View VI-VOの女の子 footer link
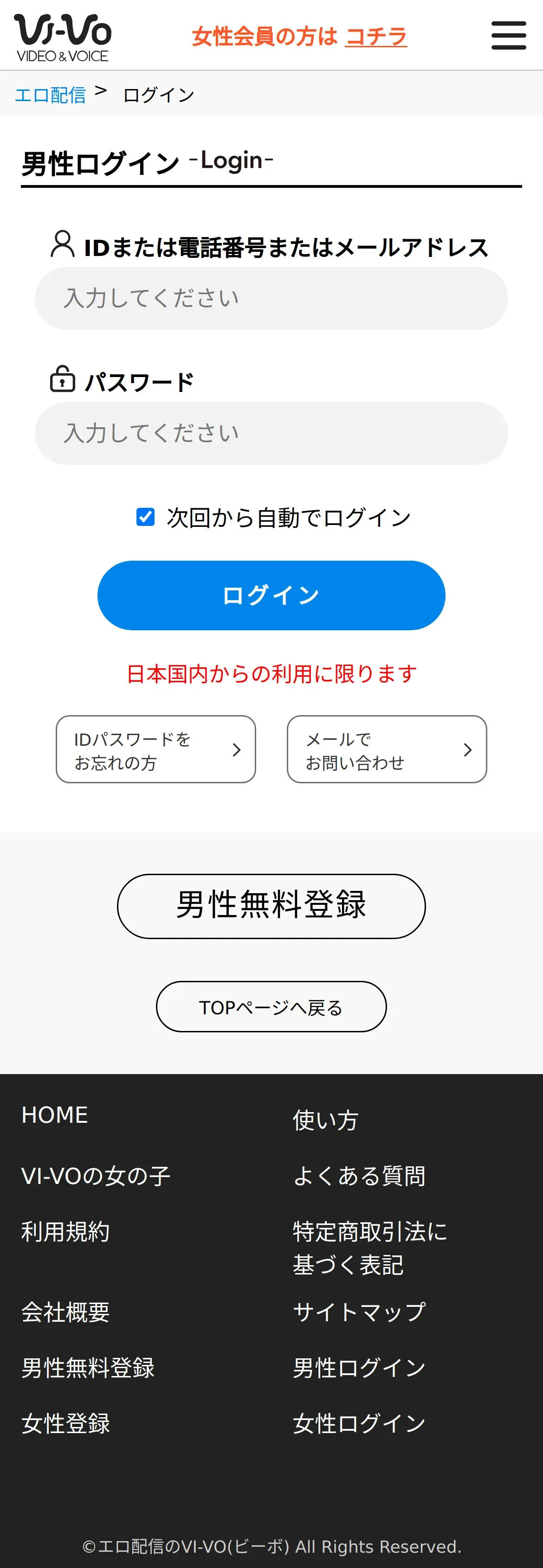Image resolution: width=543 pixels, height=1568 pixels. (96, 1175)
